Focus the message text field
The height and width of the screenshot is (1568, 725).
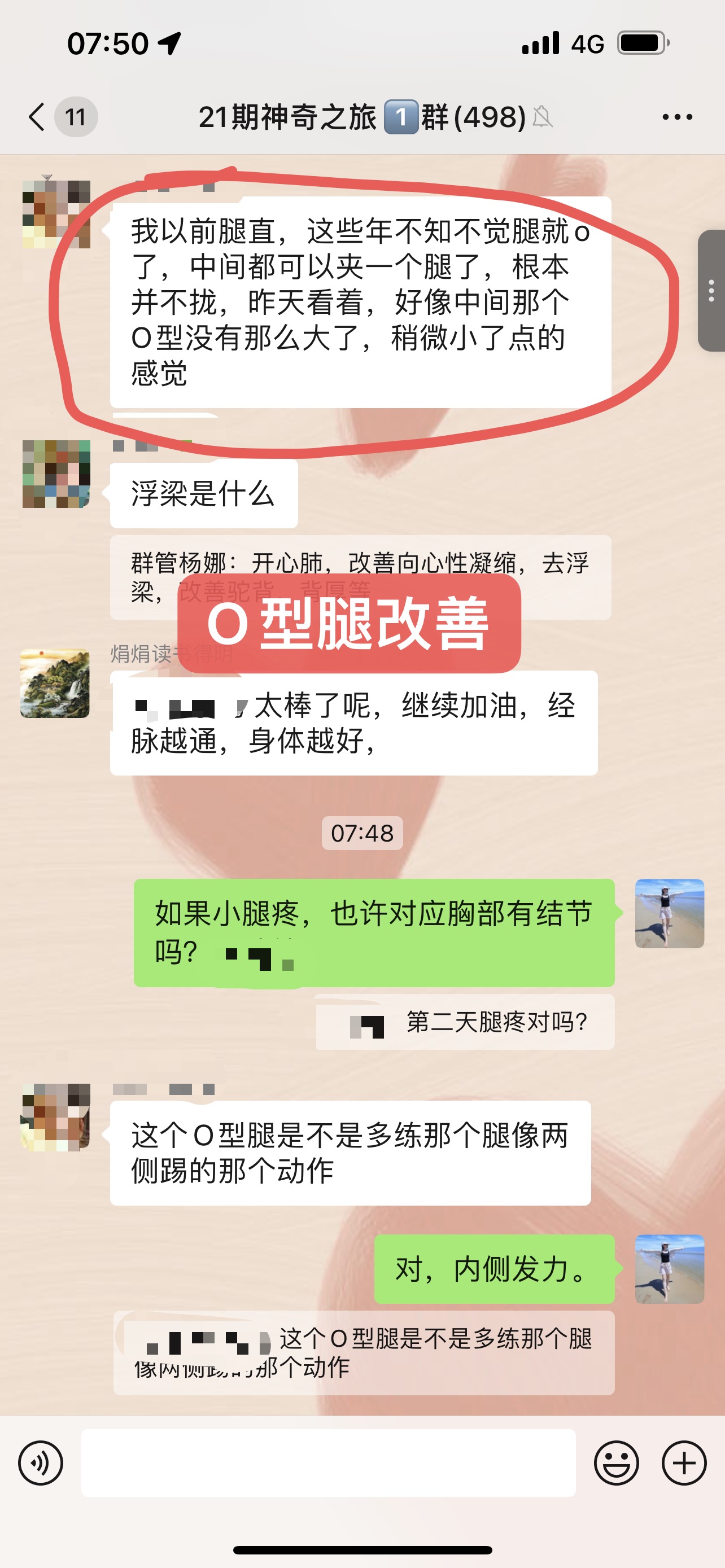[328, 1462]
